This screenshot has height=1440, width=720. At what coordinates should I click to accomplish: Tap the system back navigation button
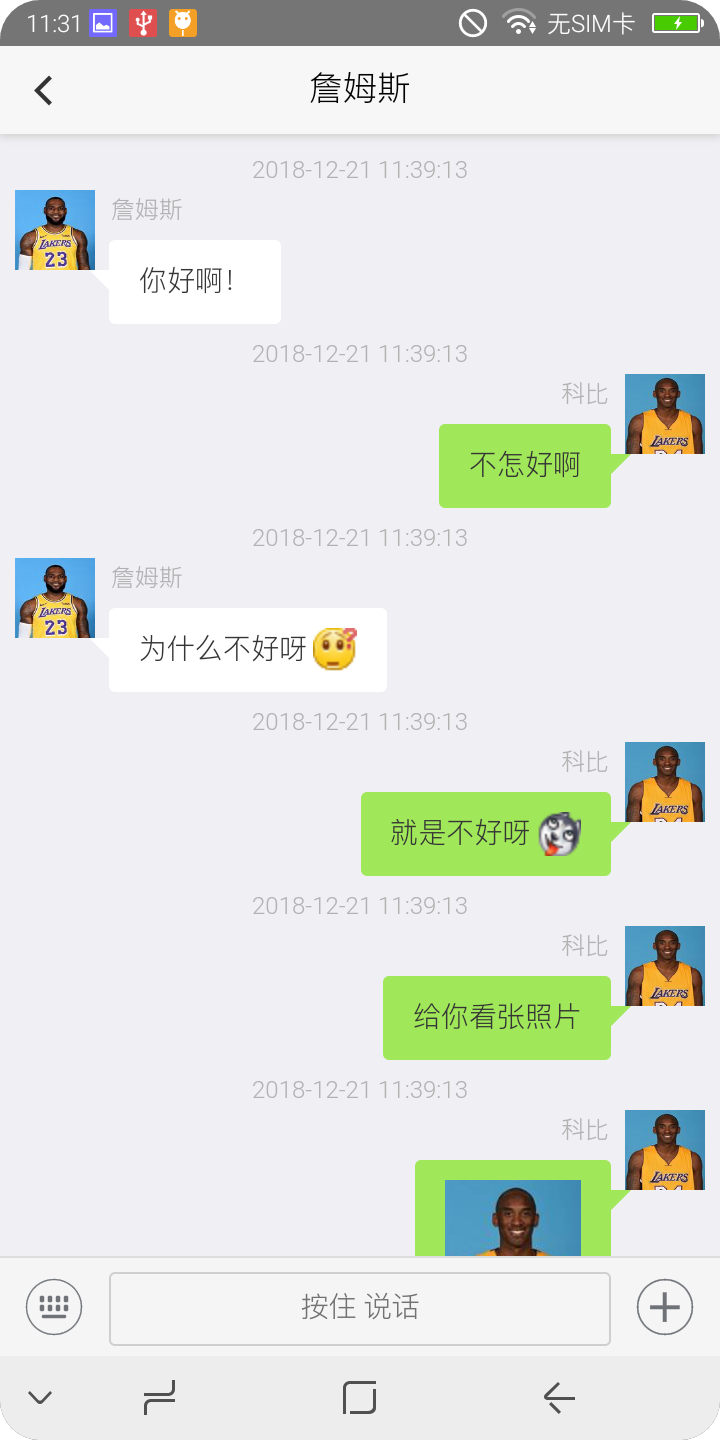click(559, 1397)
